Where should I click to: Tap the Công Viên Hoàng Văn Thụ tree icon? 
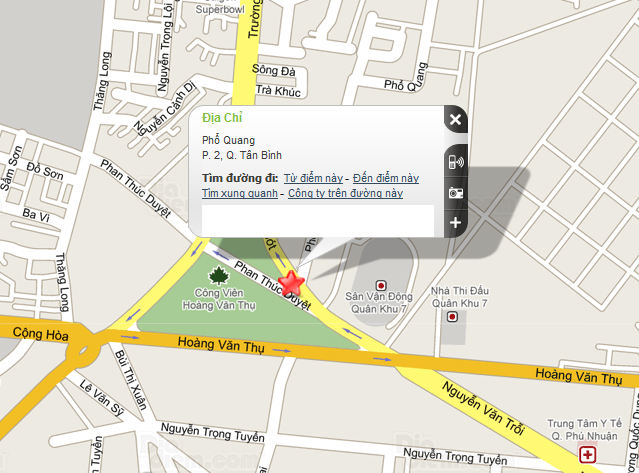(x=216, y=274)
